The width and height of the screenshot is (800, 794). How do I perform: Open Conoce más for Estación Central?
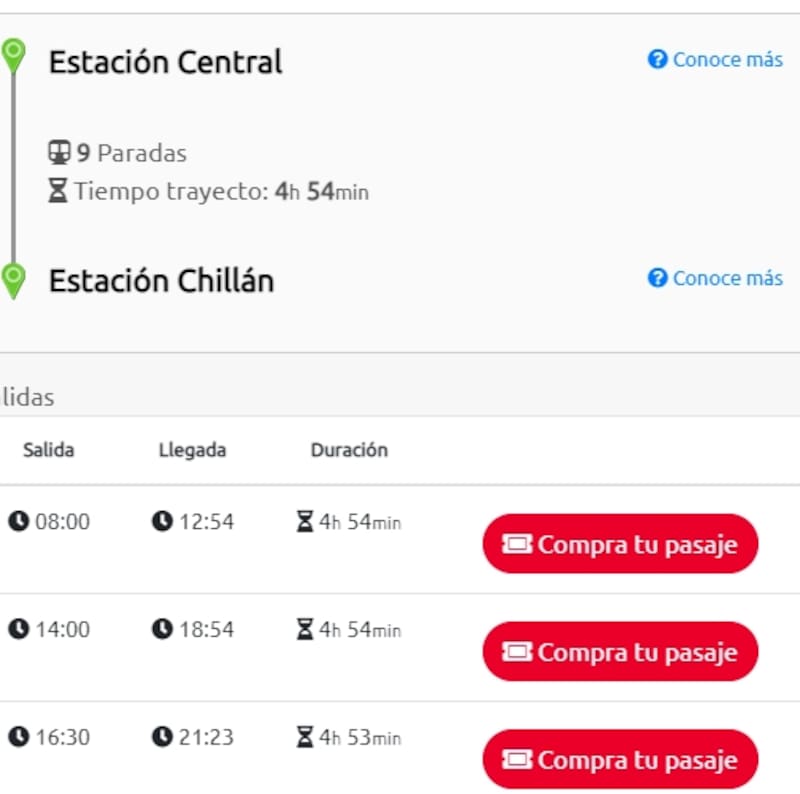(716, 59)
